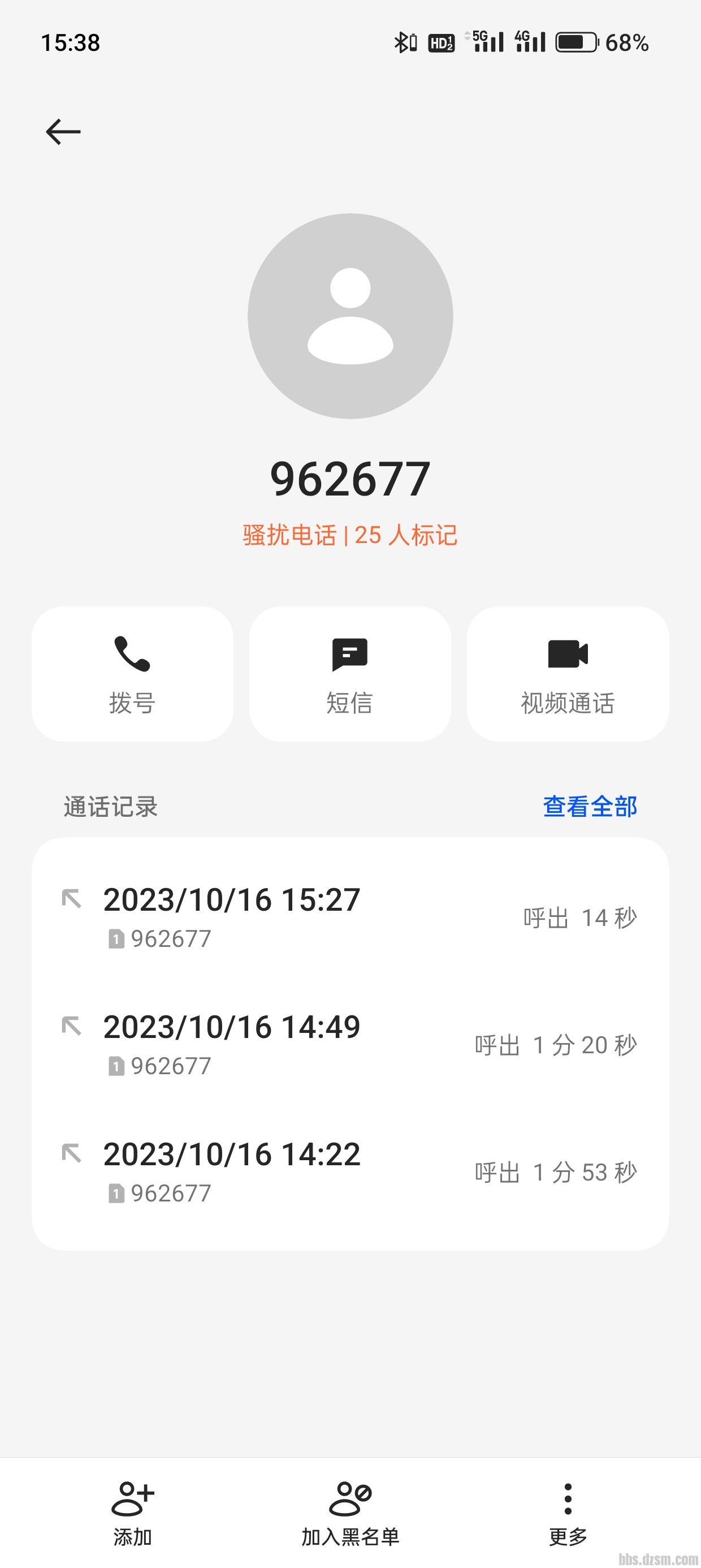This screenshot has width=701, height=1568.
Task: Select the 14:49 outgoing call entry
Action: tap(350, 1045)
